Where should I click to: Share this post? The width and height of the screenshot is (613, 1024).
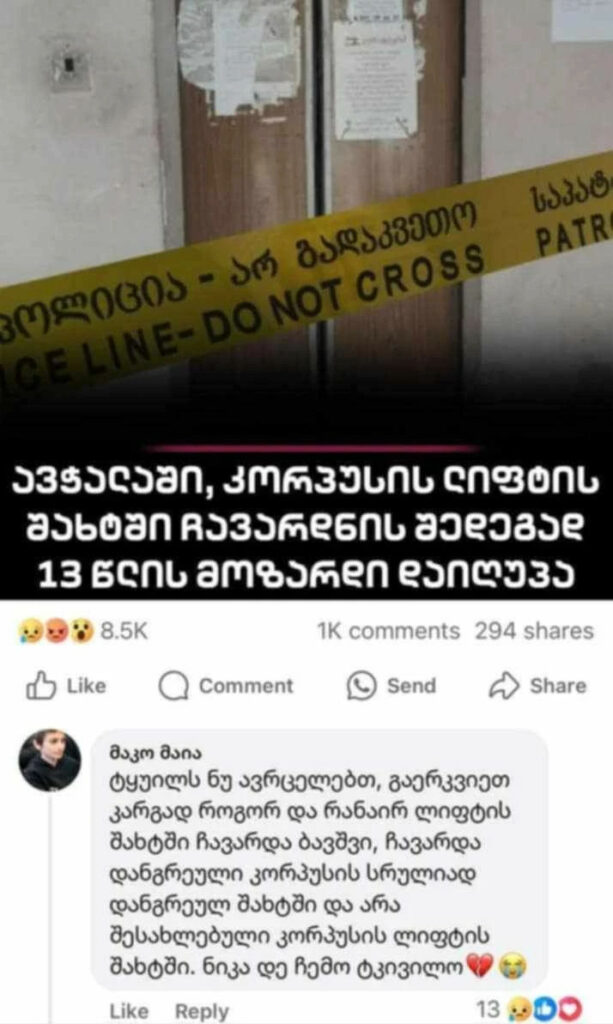(x=538, y=685)
